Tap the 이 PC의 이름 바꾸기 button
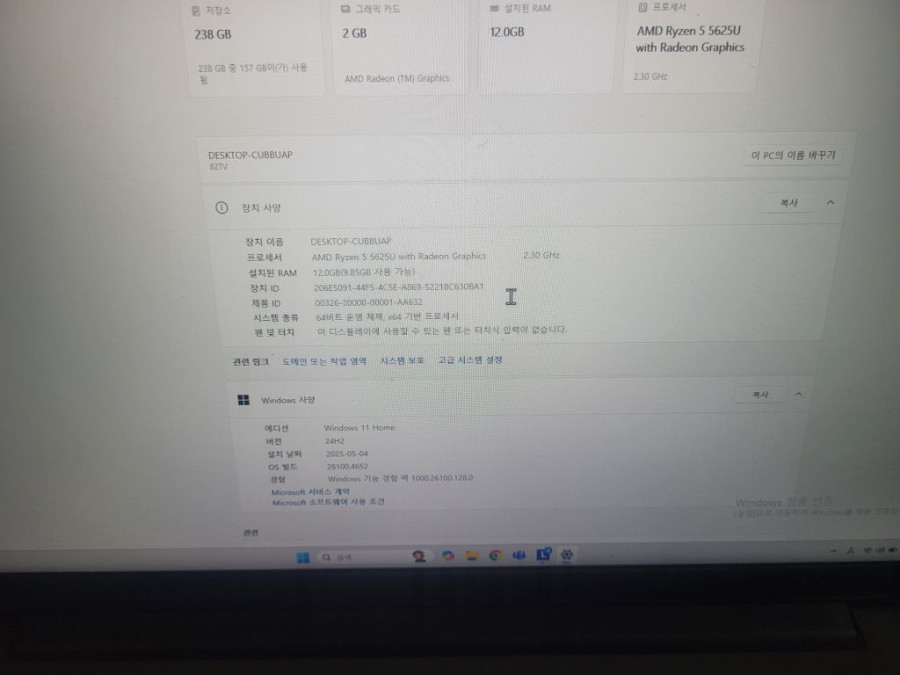The width and height of the screenshot is (900, 675). point(793,155)
